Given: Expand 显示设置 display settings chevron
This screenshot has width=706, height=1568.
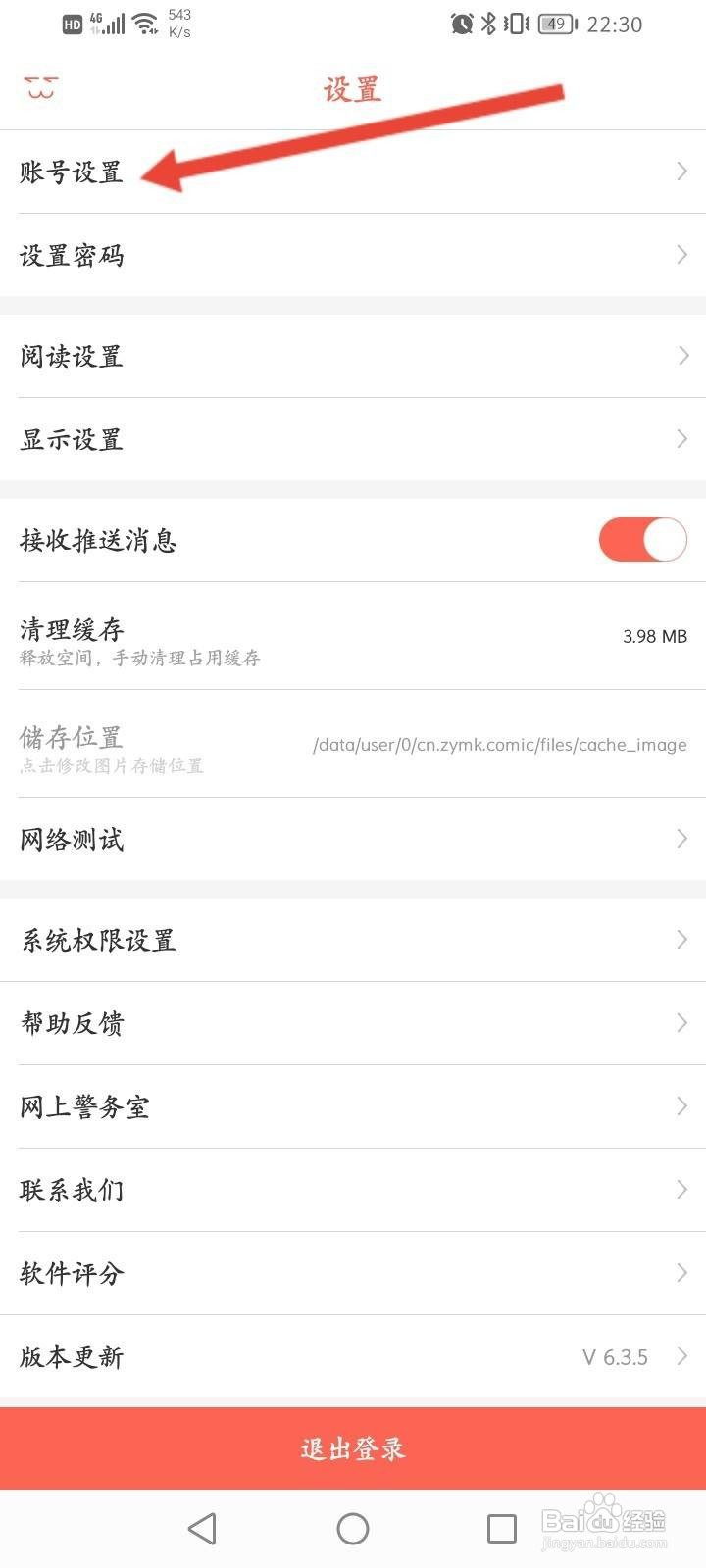Looking at the screenshot, I should (x=681, y=439).
